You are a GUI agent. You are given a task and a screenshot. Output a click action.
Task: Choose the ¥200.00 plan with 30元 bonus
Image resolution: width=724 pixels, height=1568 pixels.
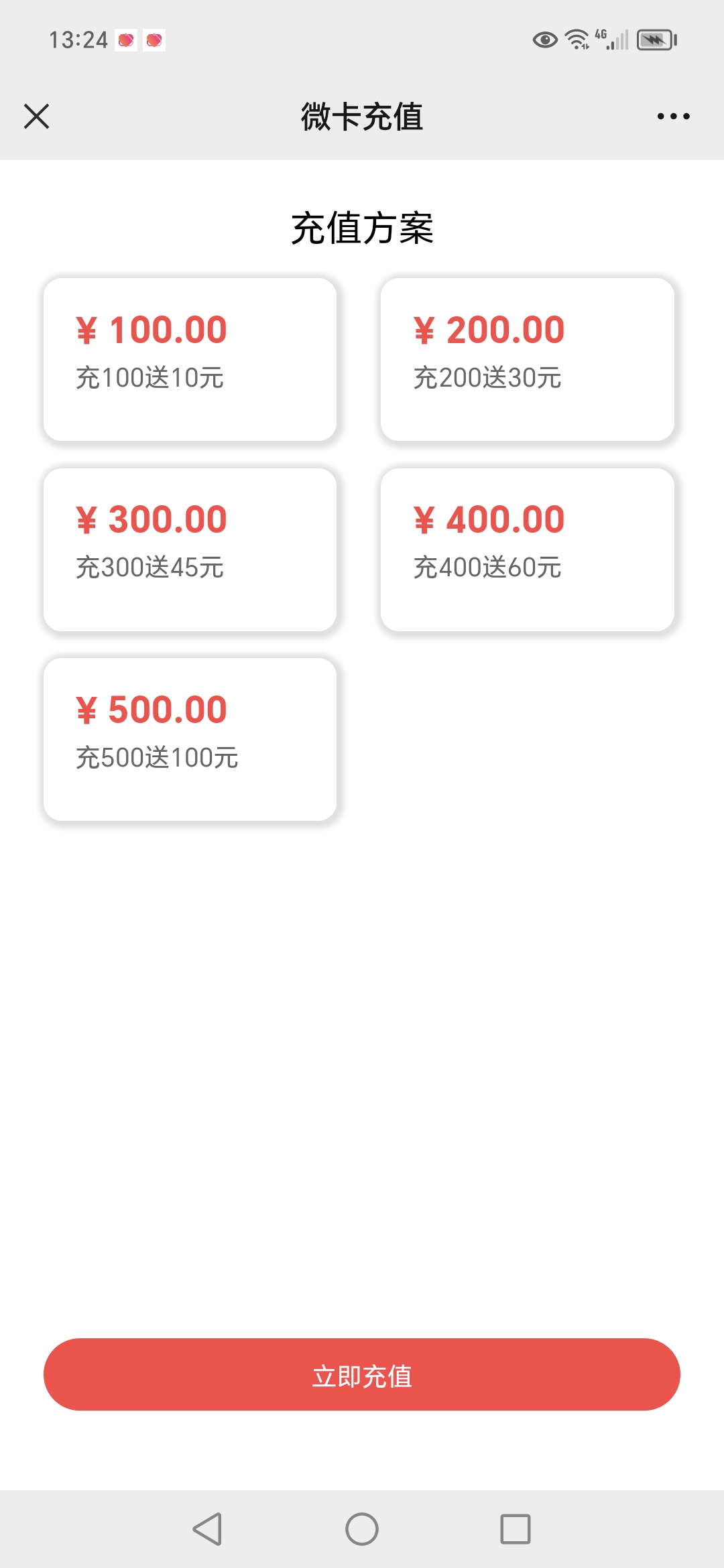click(x=527, y=359)
